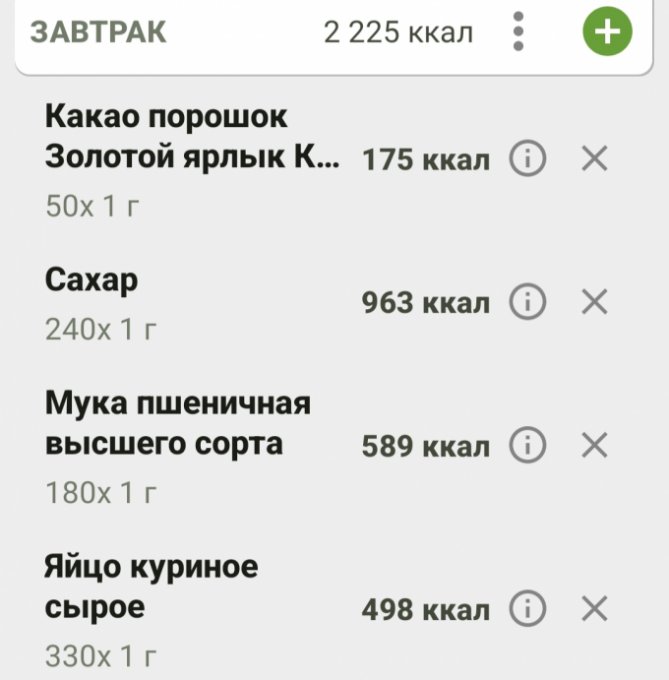Open the Завтрак overflow menu
The height and width of the screenshot is (680, 669).
pyautogui.click(x=518, y=33)
